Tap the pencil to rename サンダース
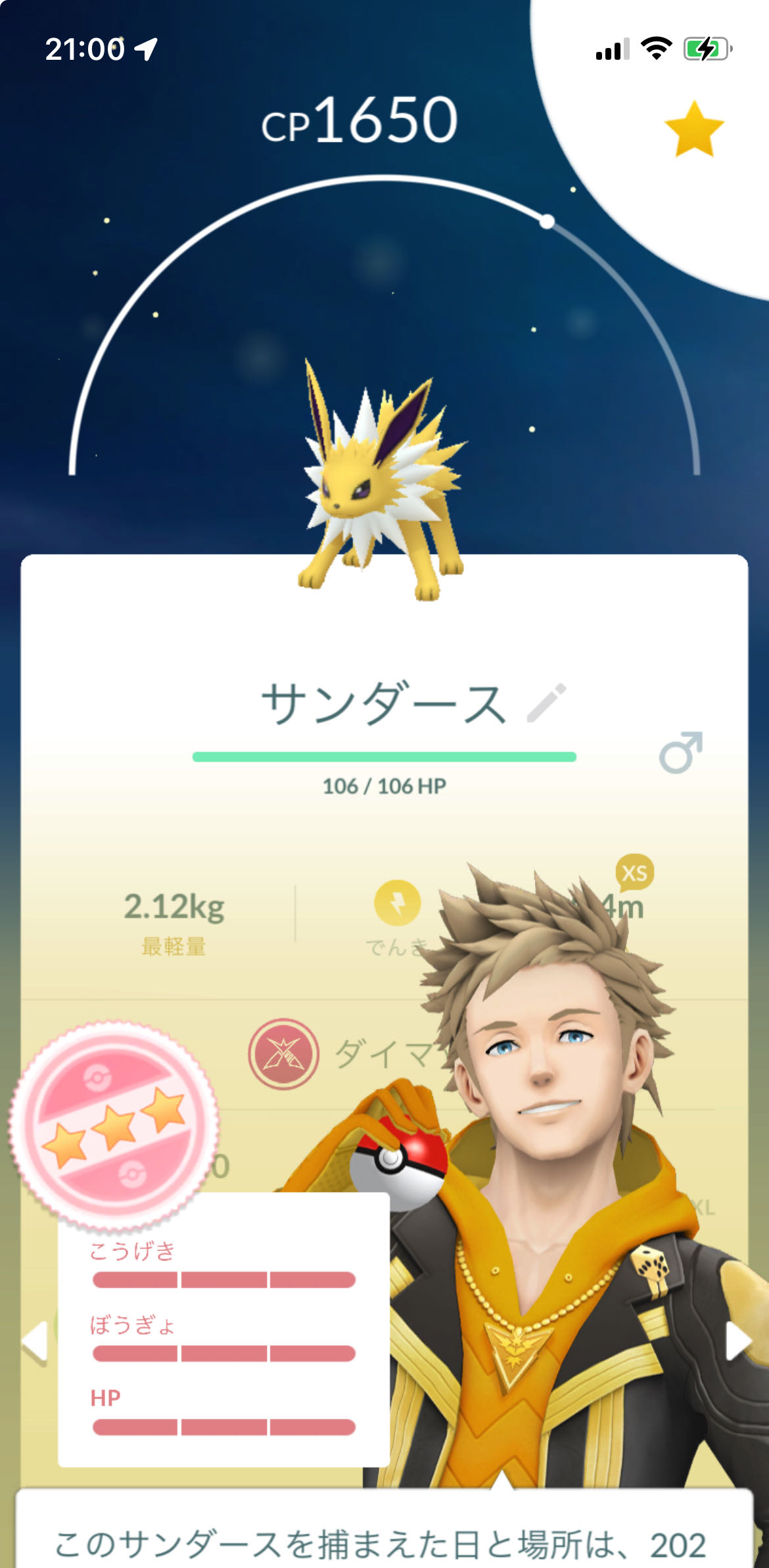Image resolution: width=769 pixels, height=1568 pixels. point(547,703)
